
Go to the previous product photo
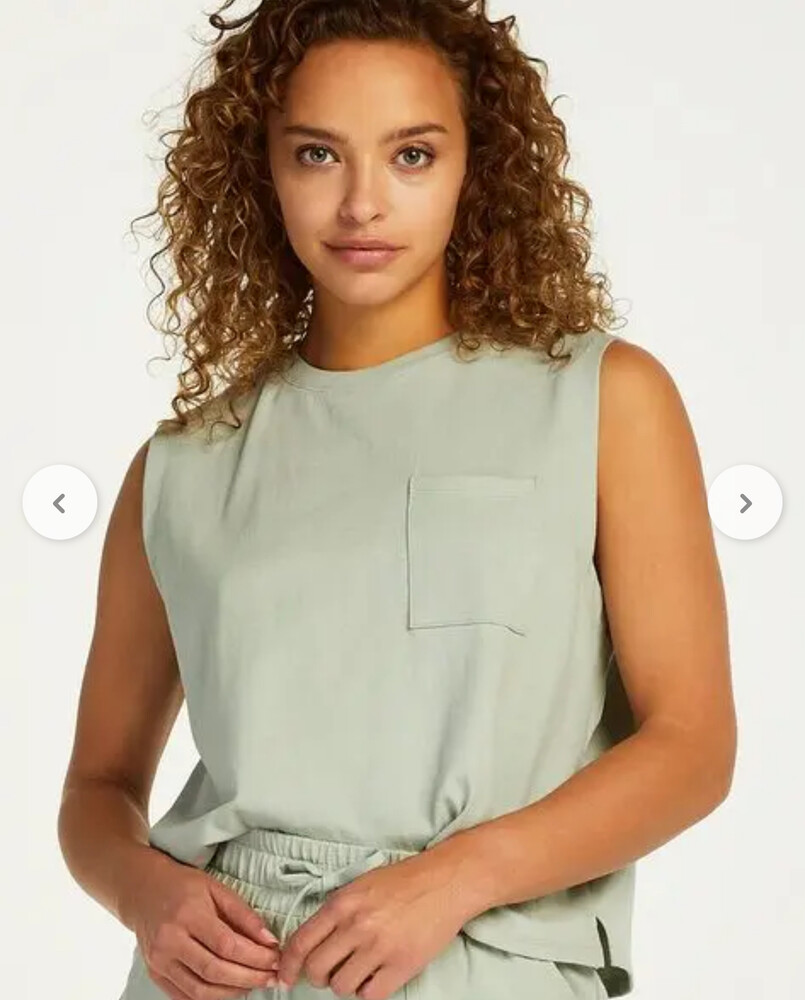point(60,503)
